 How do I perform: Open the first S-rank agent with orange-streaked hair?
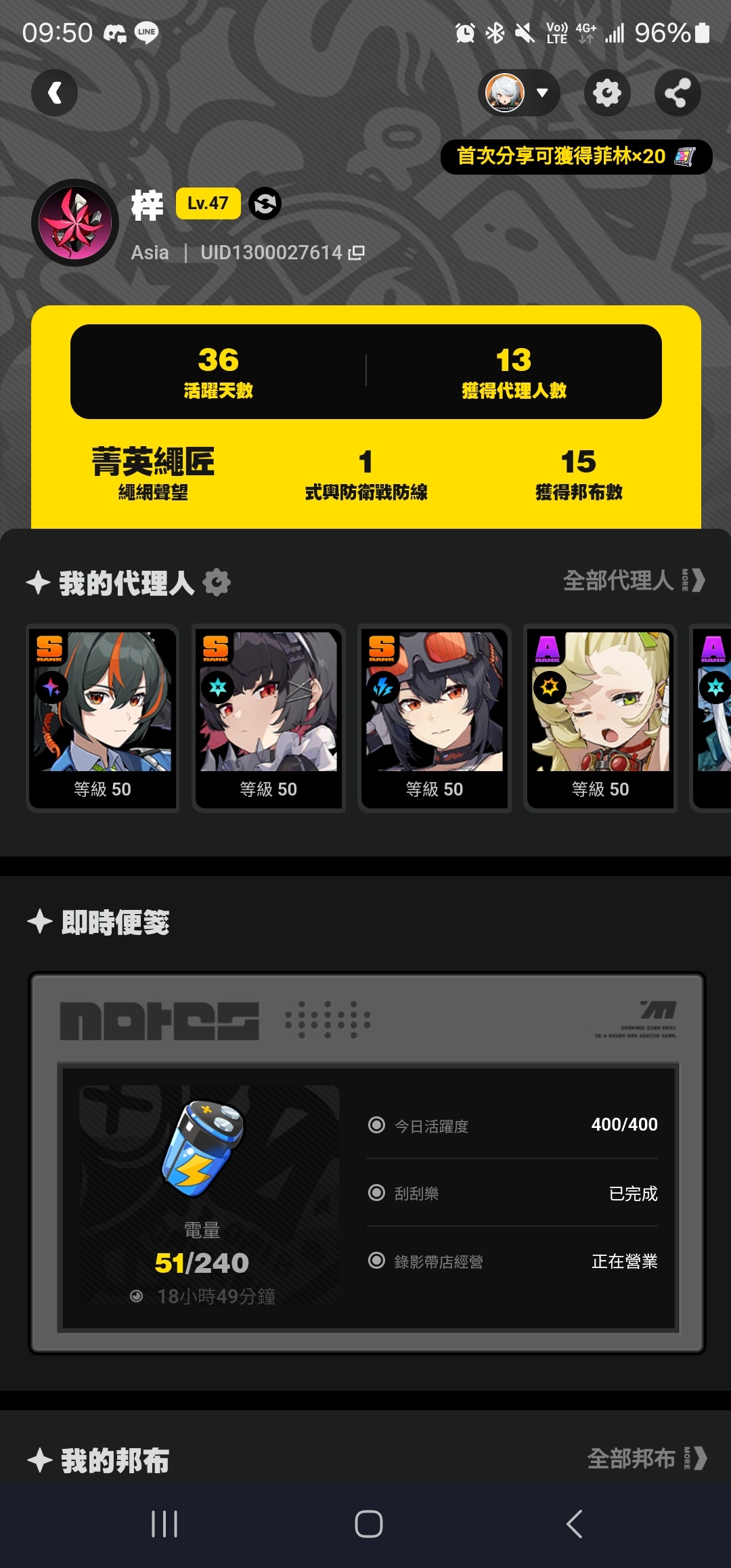(x=103, y=718)
